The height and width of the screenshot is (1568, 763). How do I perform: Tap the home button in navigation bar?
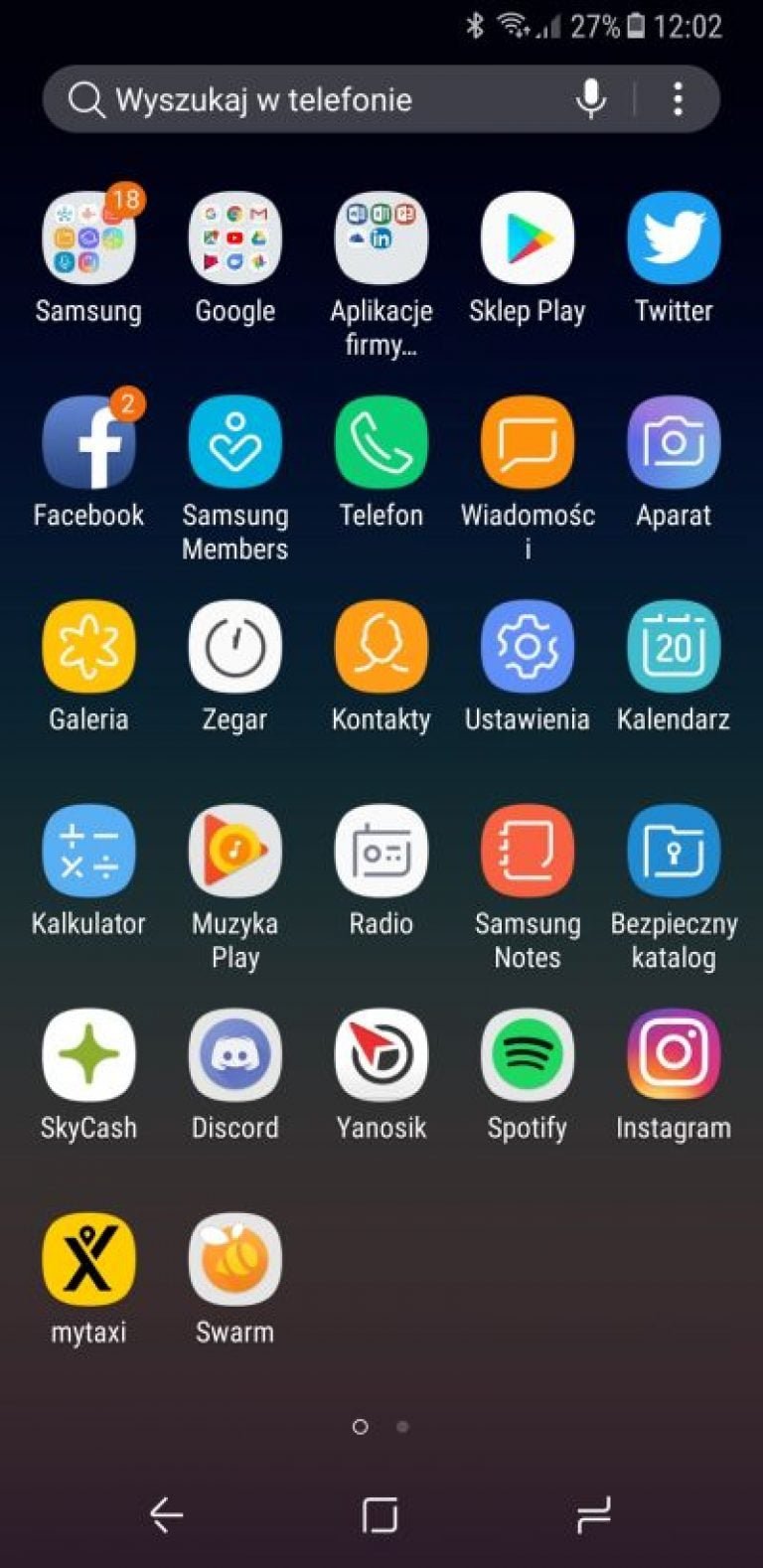tap(381, 1515)
